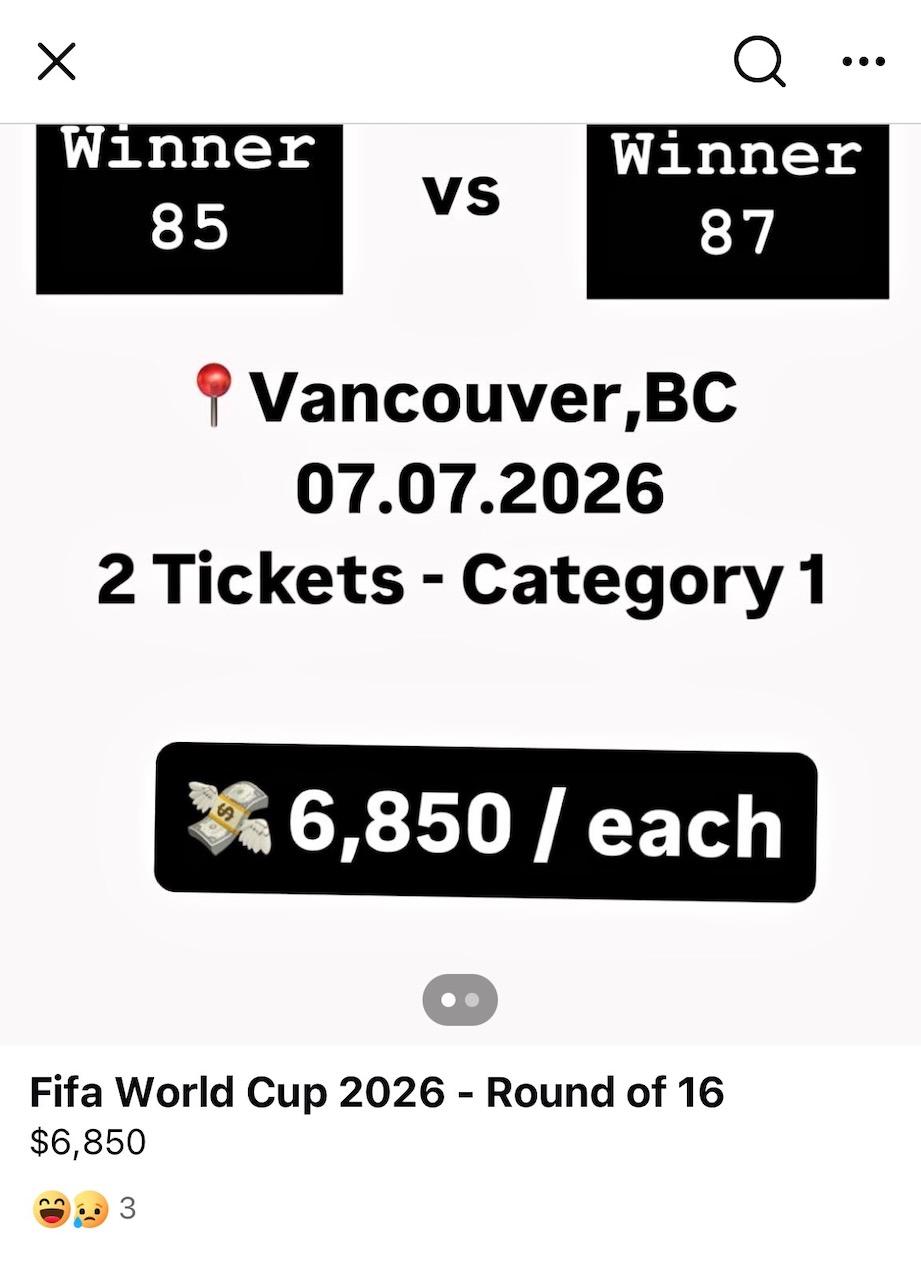This screenshot has width=921, height=1280.
Task: Open the ticket listing photo
Action: click(x=460, y=560)
